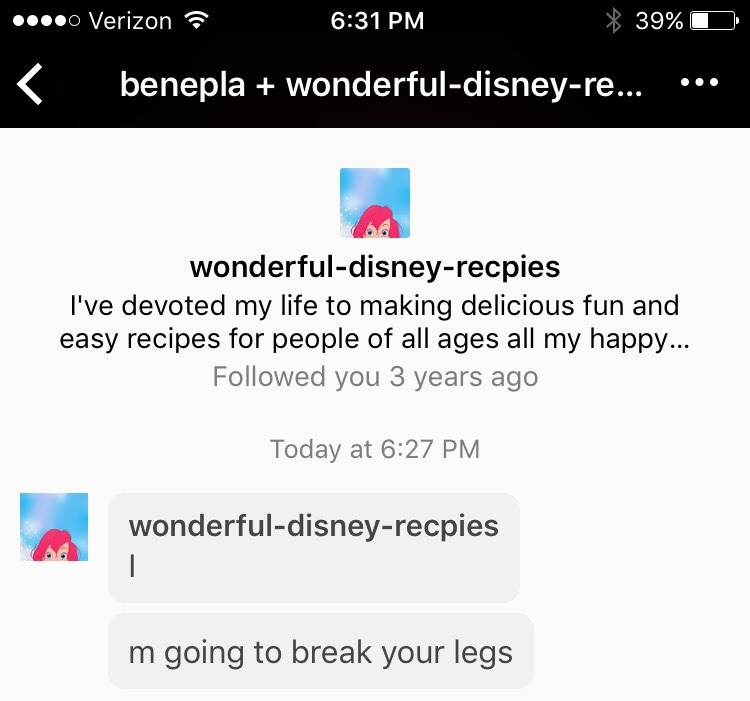The image size is (750, 701).
Task: Tap the sender's small avatar beside the message
Action: point(54,527)
